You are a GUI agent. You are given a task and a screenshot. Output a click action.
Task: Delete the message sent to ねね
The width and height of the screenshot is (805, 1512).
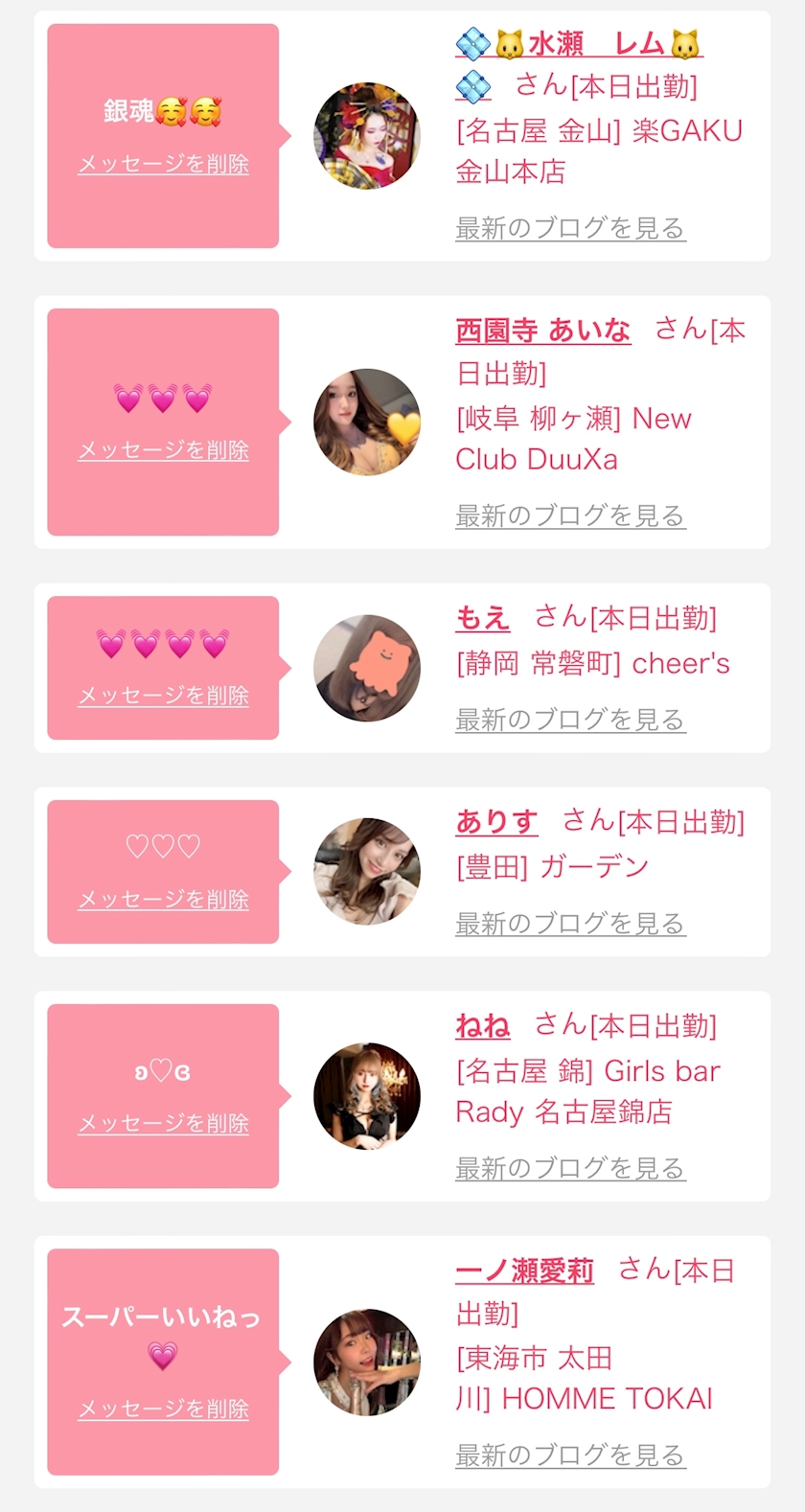163,1123
